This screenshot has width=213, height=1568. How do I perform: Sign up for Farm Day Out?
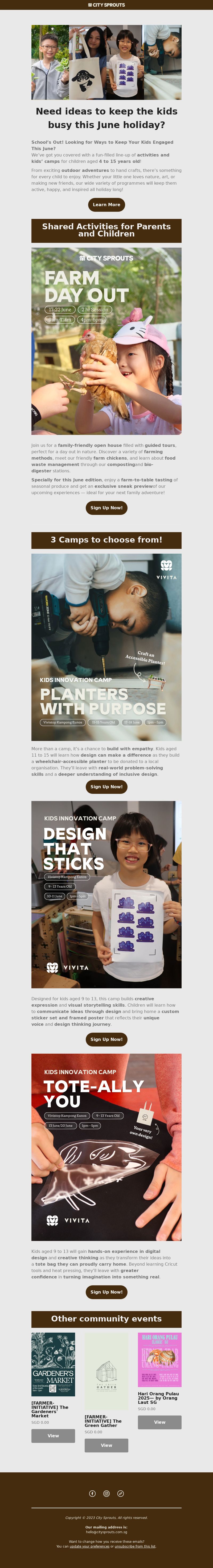pos(106,508)
